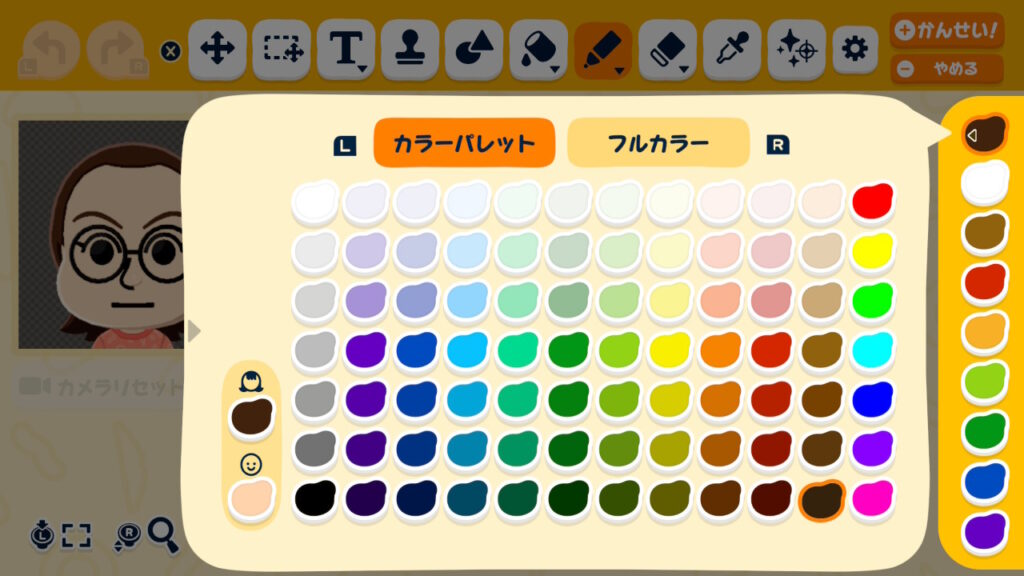This screenshot has width=1024, height=576.
Task: Undo the last action
Action: pyautogui.click(x=50, y=49)
